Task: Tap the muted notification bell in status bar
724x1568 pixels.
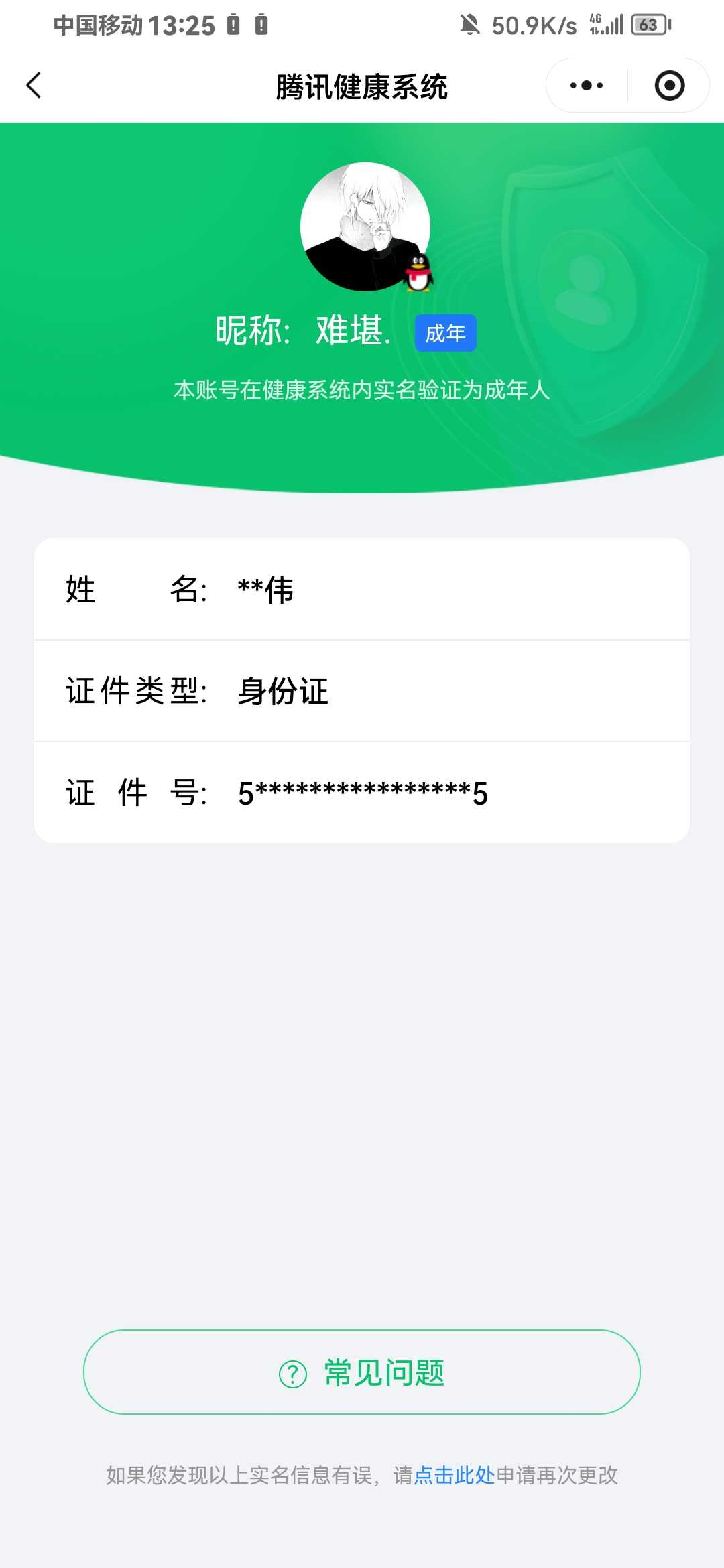Action: (x=472, y=25)
